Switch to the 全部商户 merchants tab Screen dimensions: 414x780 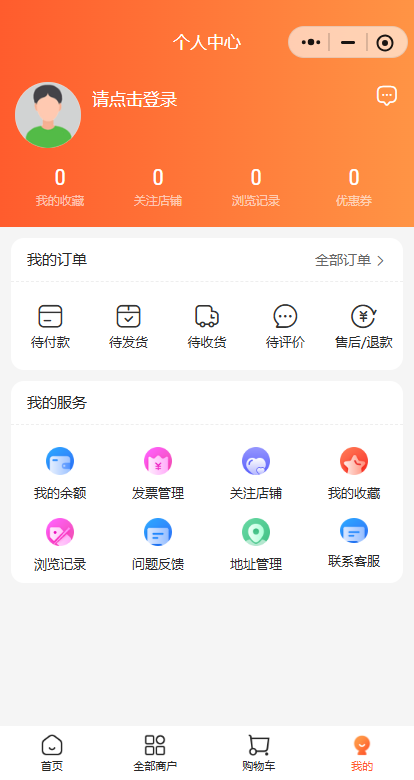pyautogui.click(x=155, y=753)
